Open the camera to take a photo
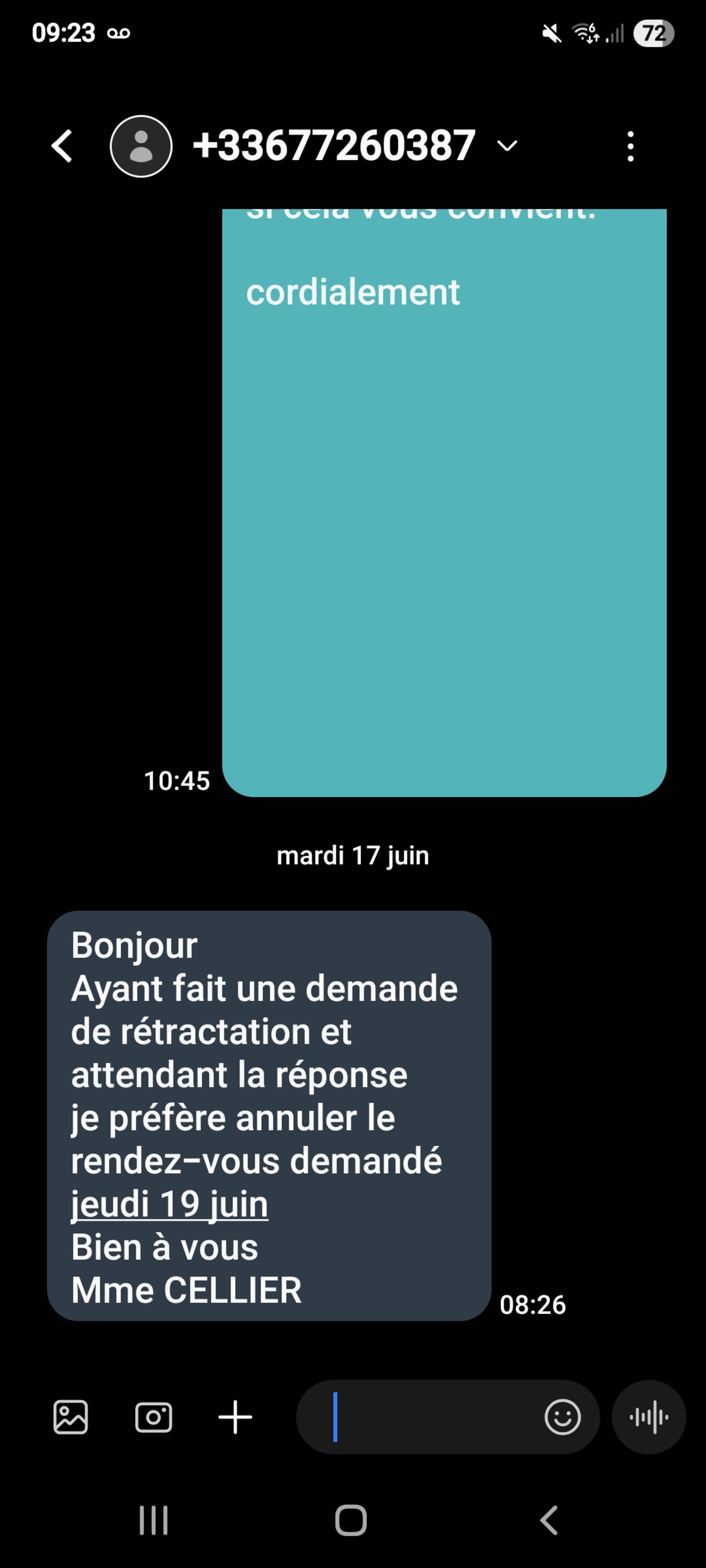The width and height of the screenshot is (706, 1568). pyautogui.click(x=153, y=1417)
